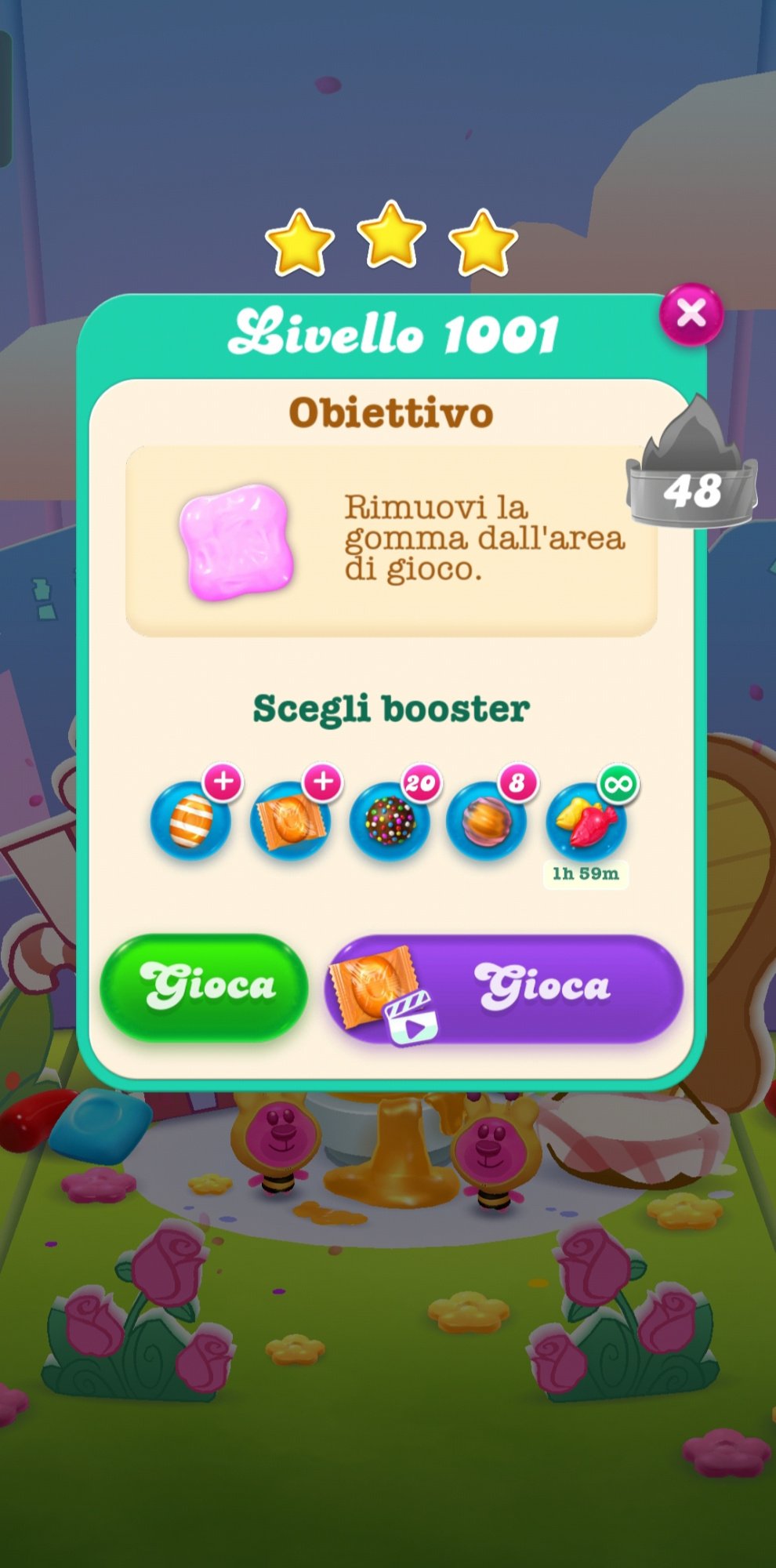Screen dimensions: 776x1568
Task: Select the jelly fish booster with infinity
Action: pyautogui.click(x=586, y=821)
